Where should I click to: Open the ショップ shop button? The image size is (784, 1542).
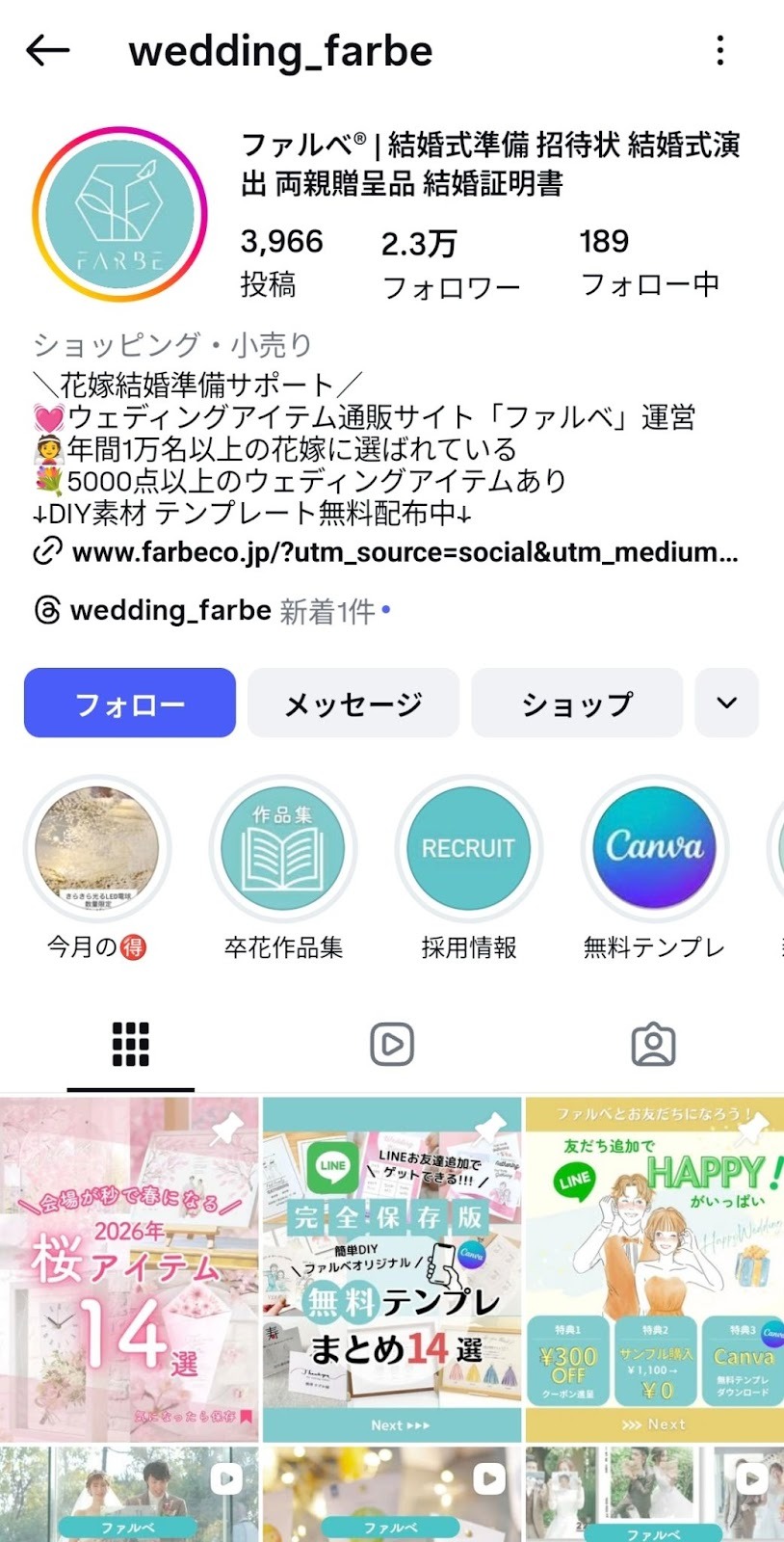point(577,704)
